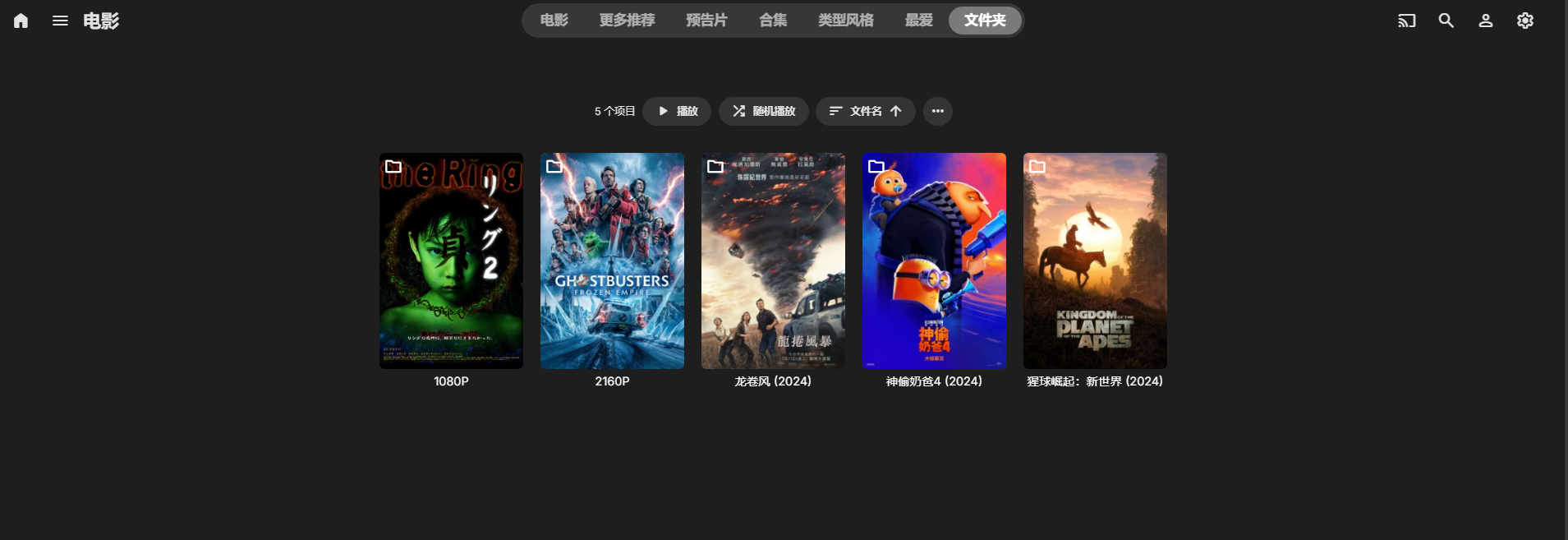Switch to the 预告片 tab

706,21
